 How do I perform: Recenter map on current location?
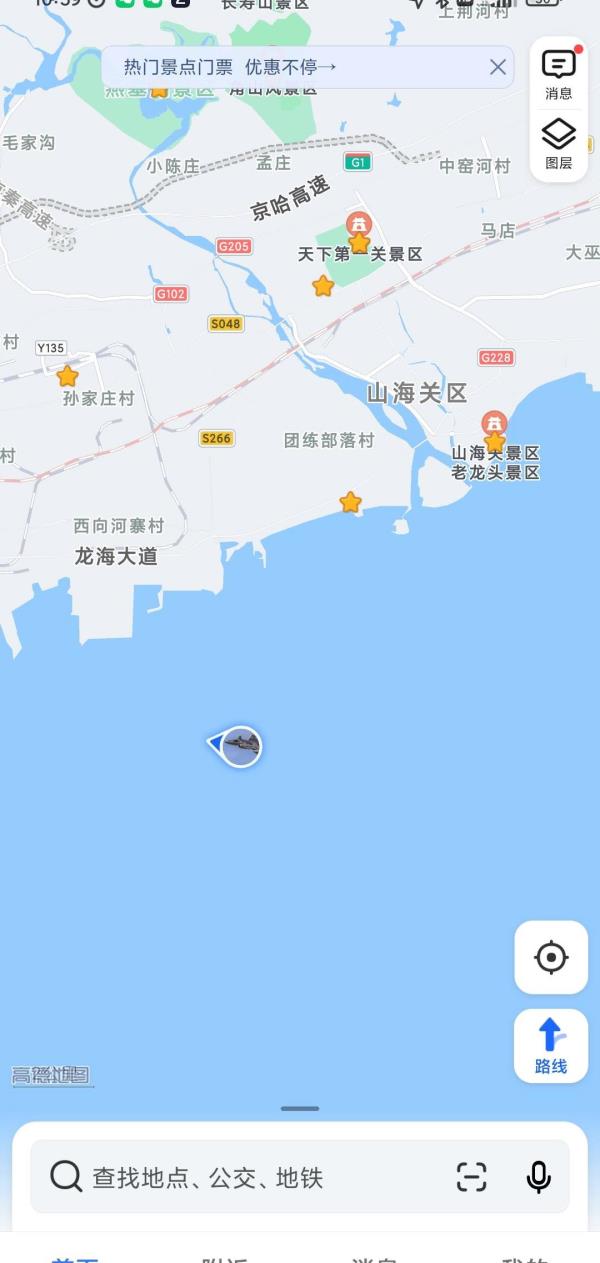pyautogui.click(x=551, y=957)
